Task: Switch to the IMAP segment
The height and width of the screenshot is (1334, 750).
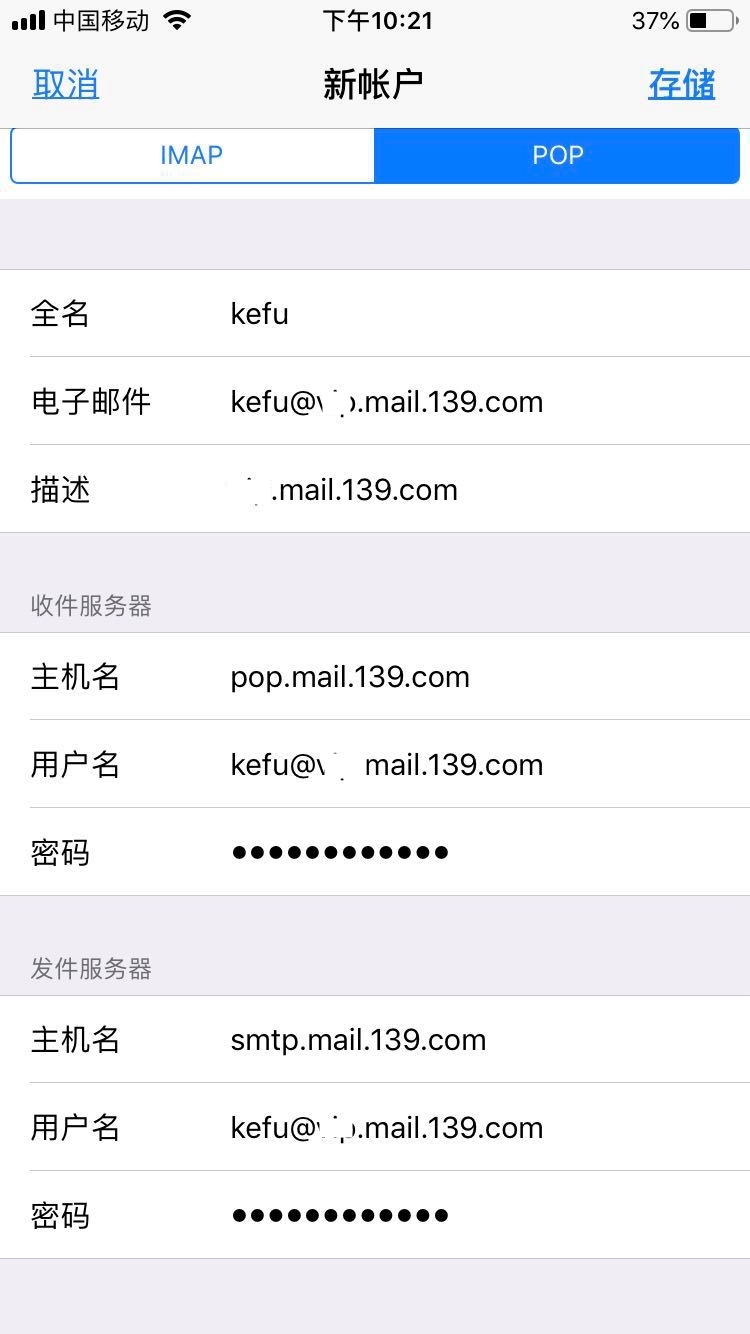Action: (x=192, y=155)
